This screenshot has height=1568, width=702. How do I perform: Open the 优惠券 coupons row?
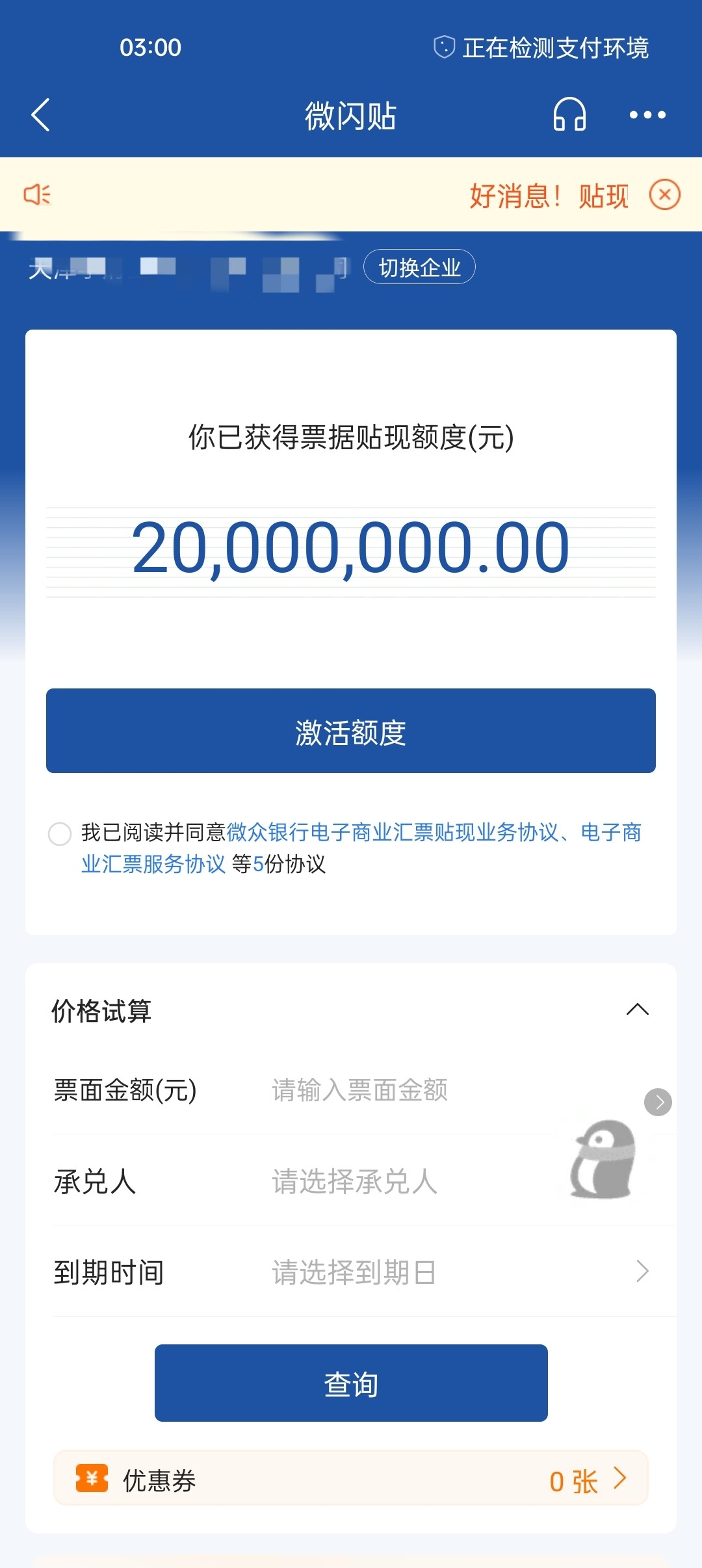click(351, 1480)
